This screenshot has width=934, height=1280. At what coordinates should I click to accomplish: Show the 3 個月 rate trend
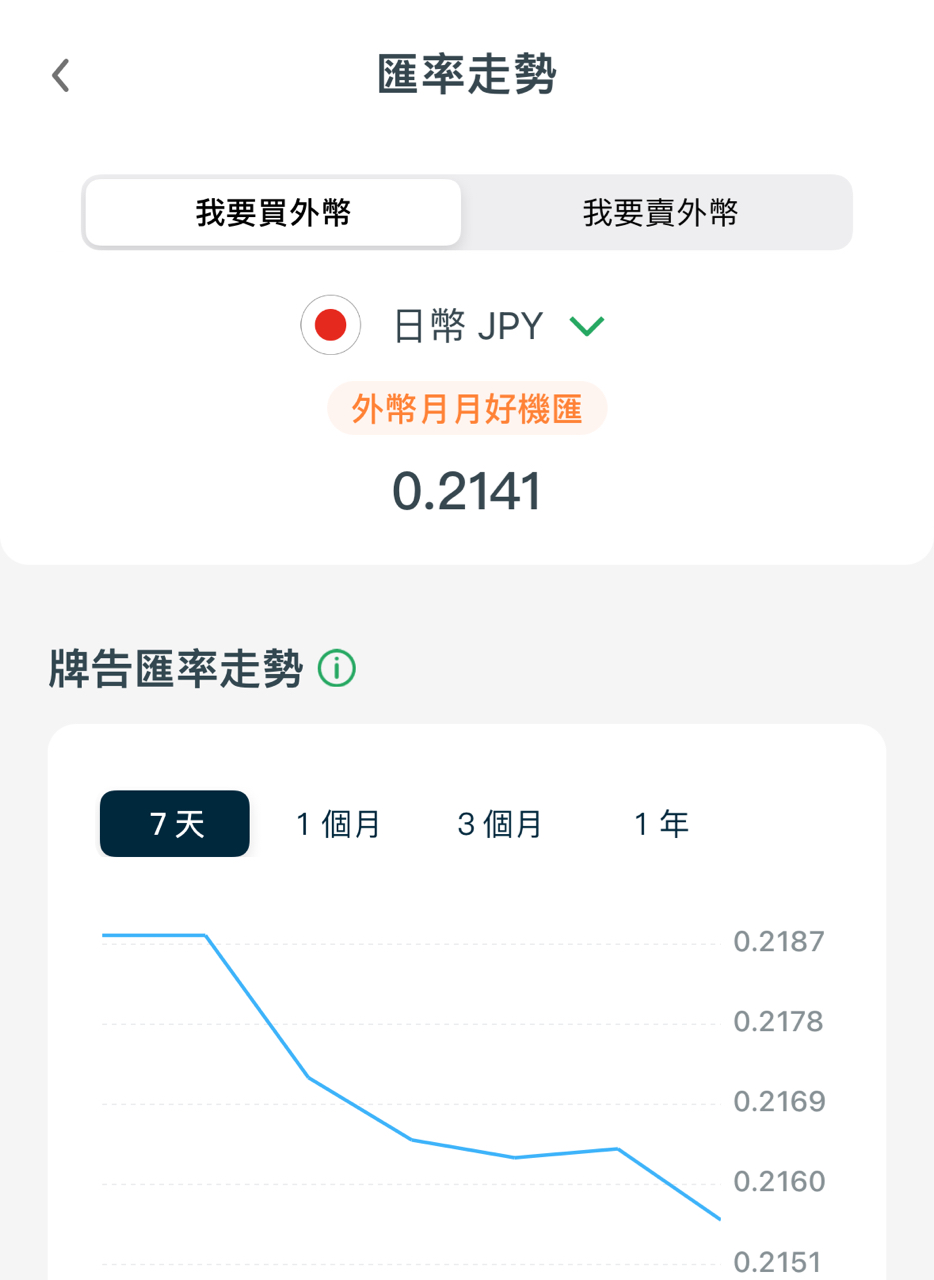pos(499,824)
